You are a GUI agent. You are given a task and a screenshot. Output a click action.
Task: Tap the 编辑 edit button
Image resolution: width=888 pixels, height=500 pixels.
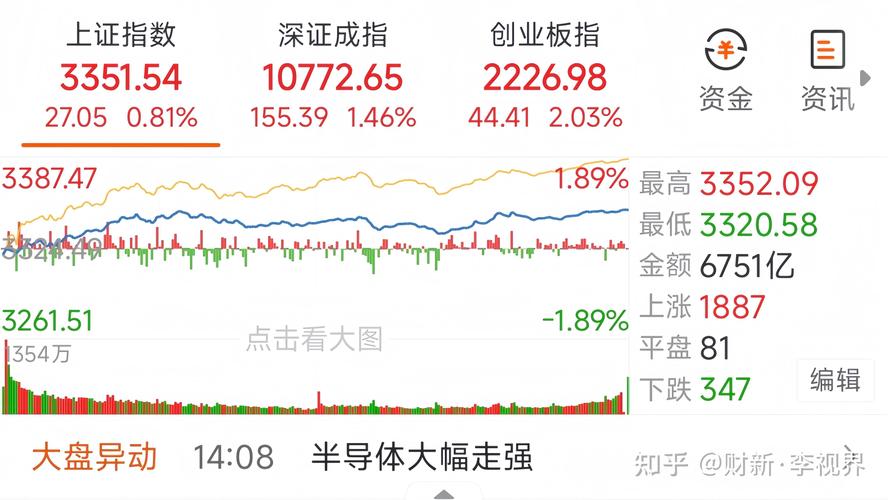click(835, 380)
